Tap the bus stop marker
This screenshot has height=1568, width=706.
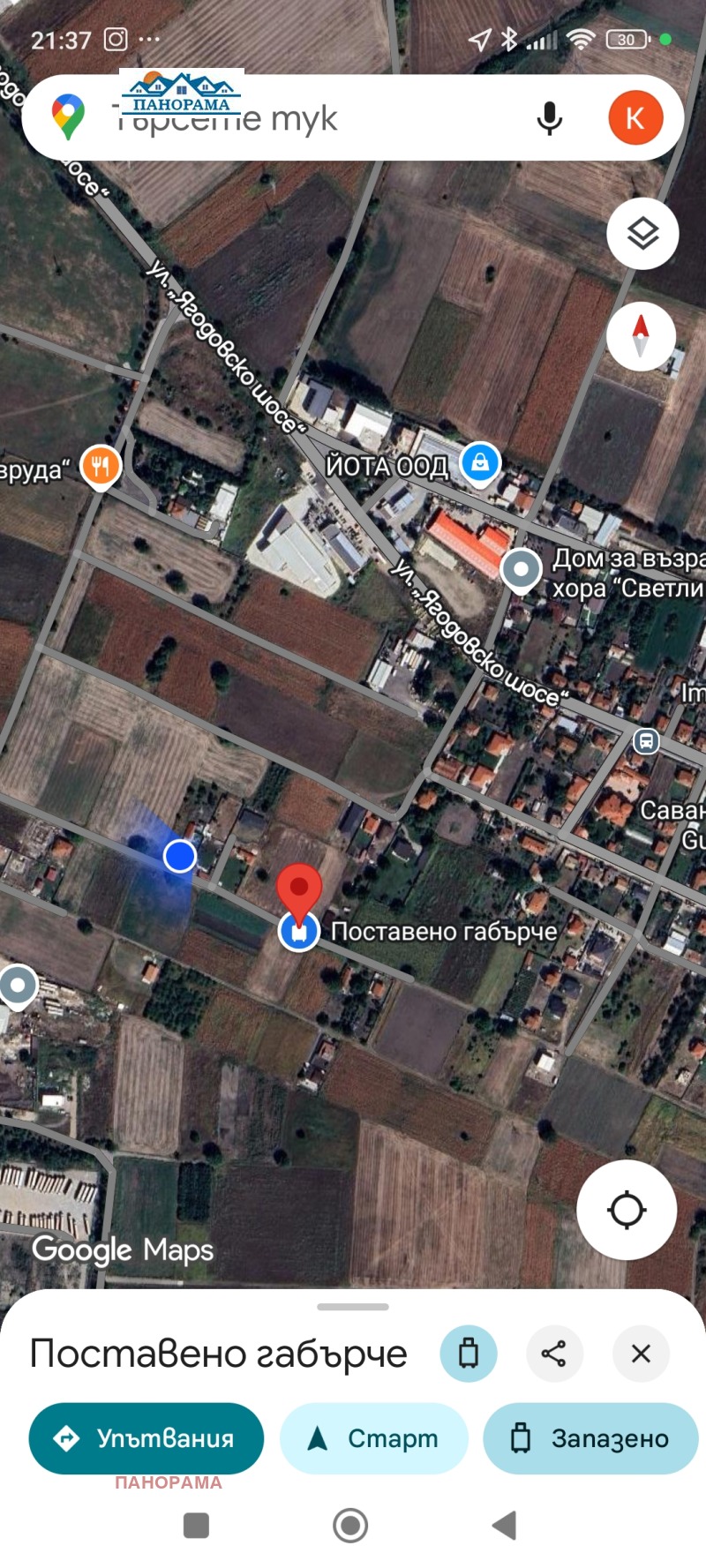click(646, 740)
